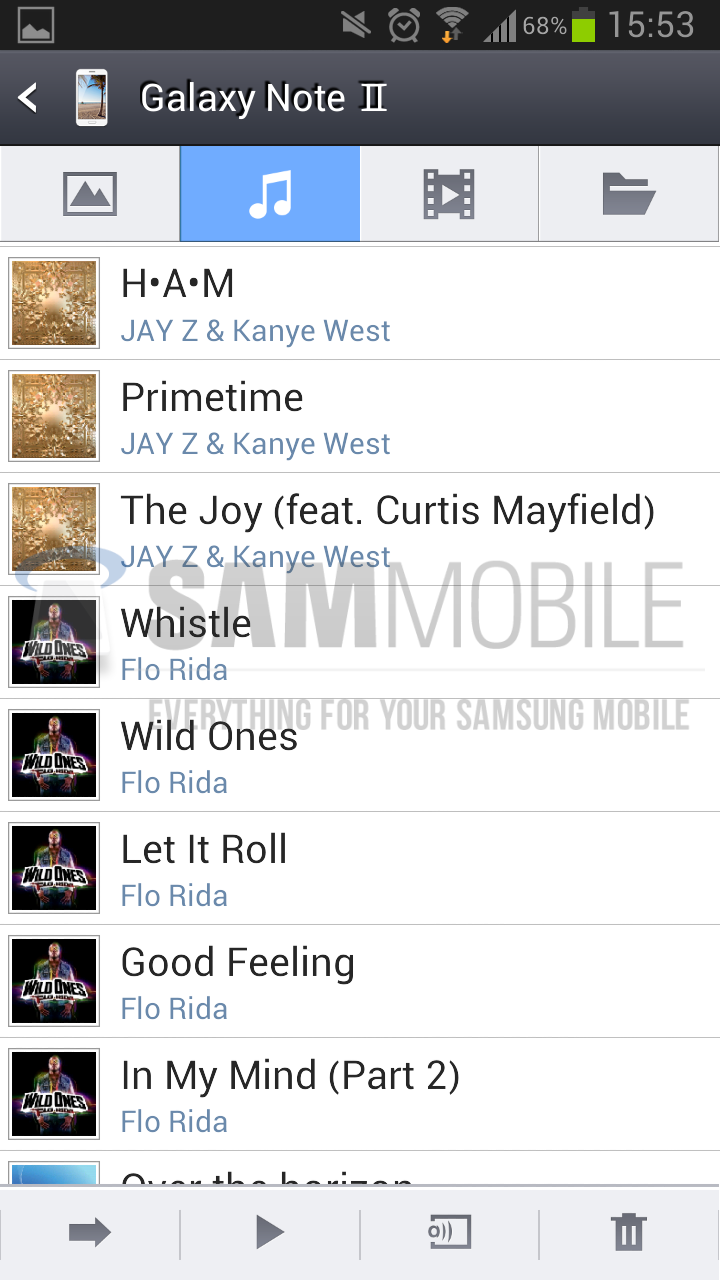Go back from Galaxy Note II

click(28, 98)
